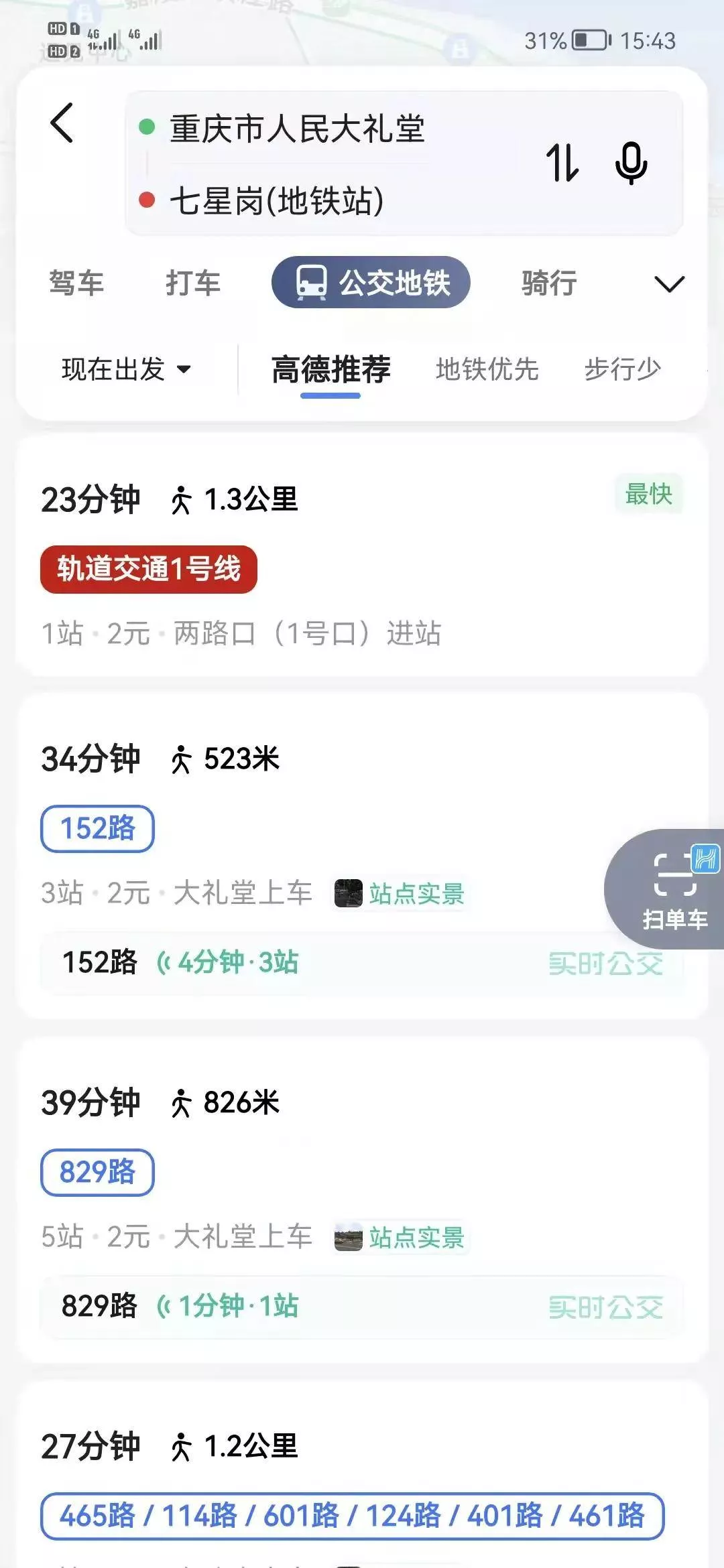This screenshot has width=724, height=1568.
Task: Sort routes by 步行少
Action: click(x=622, y=369)
